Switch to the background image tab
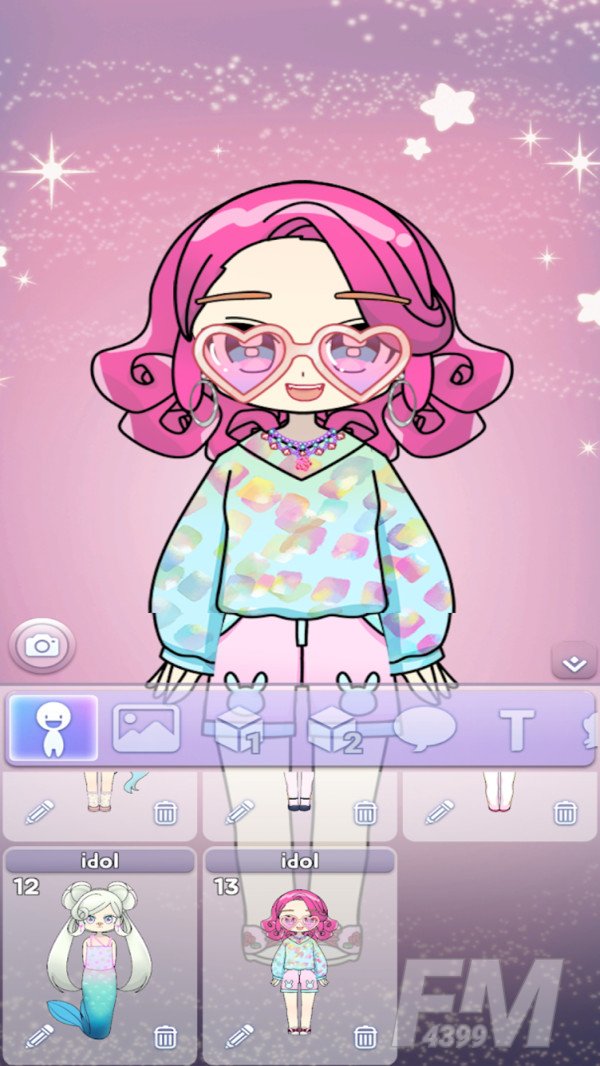600x1066 pixels. point(146,728)
